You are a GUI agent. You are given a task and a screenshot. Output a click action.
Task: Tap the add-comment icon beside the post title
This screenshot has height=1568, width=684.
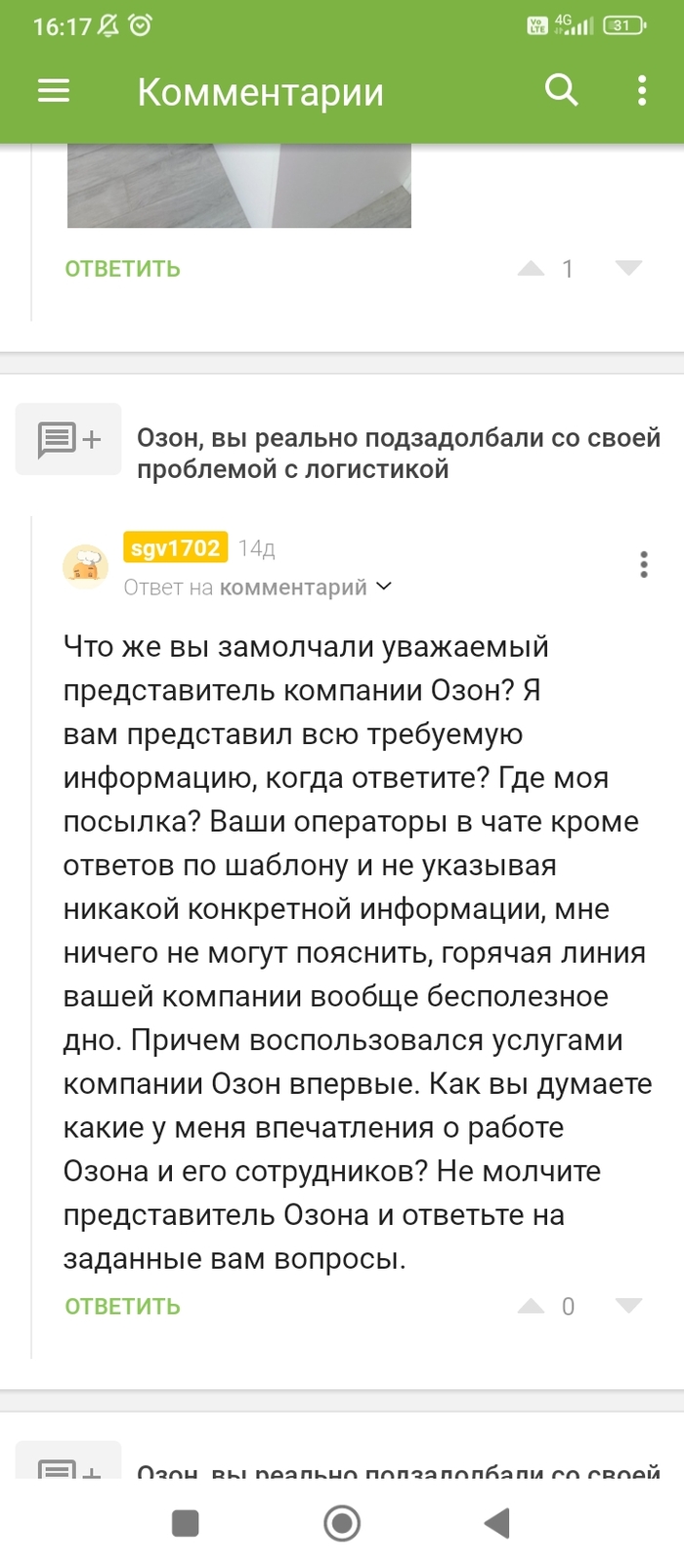pos(68,440)
